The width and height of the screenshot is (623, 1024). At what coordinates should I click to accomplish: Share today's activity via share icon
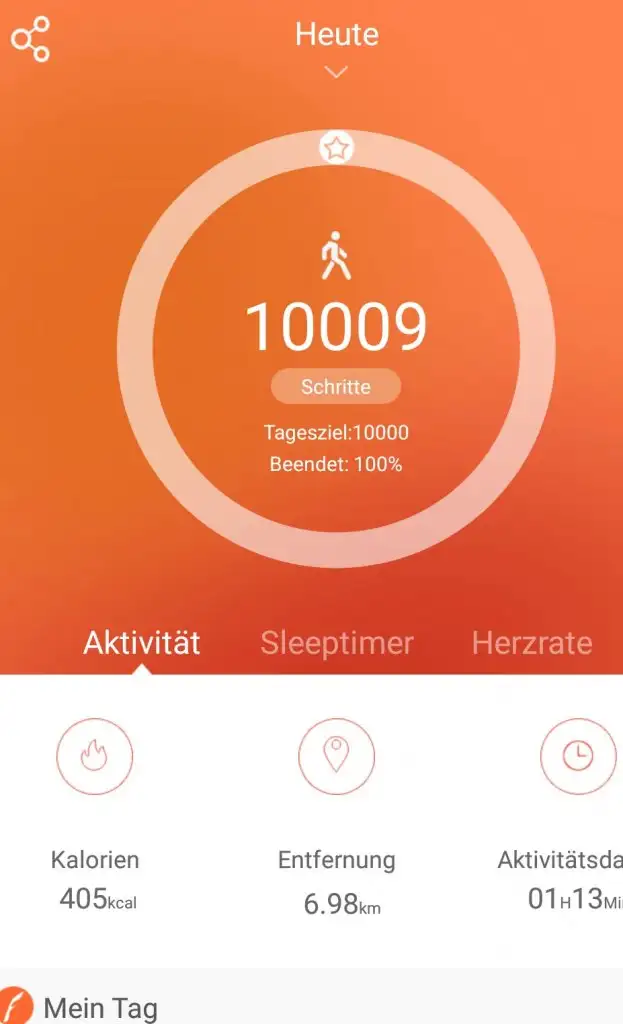click(30, 39)
